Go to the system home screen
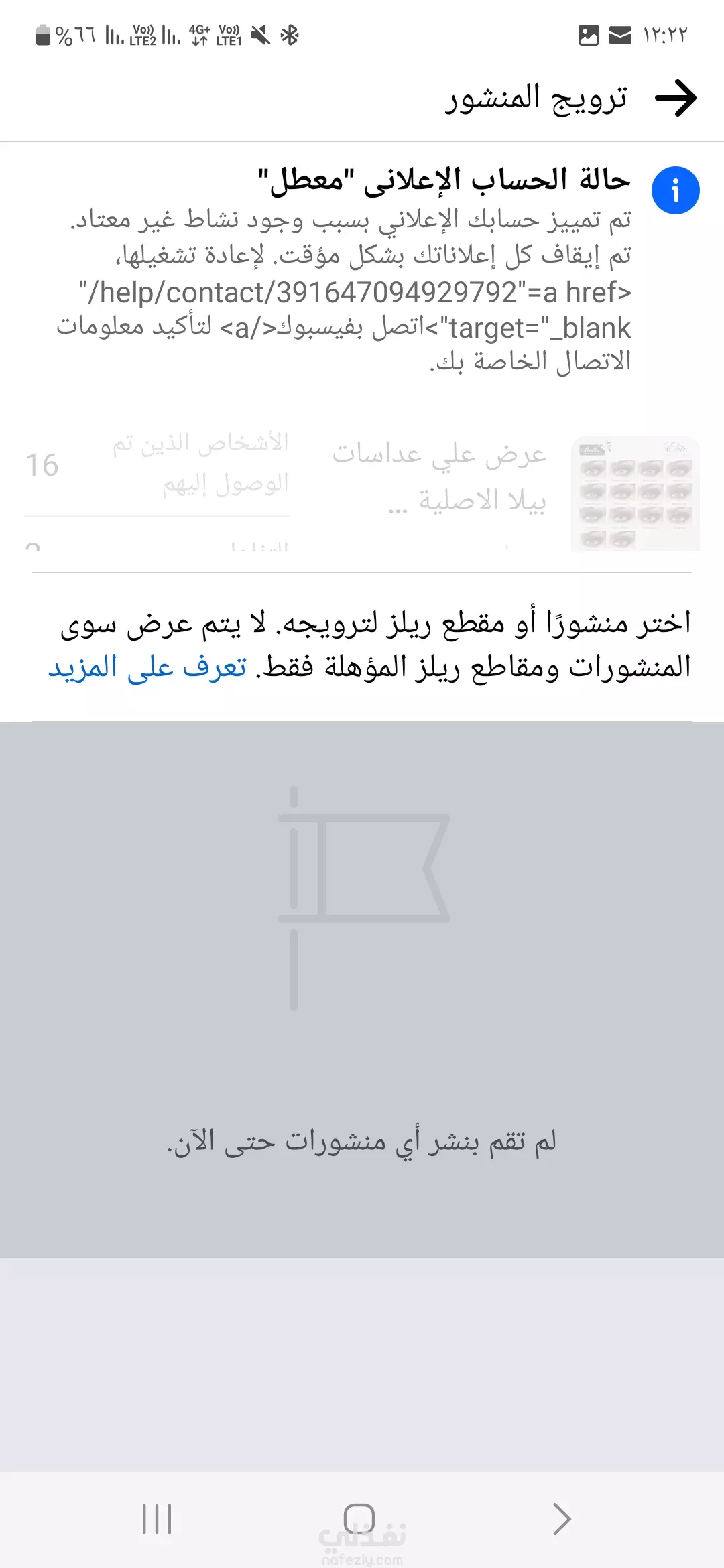Viewport: 724px width, 1568px height. coord(359,1518)
